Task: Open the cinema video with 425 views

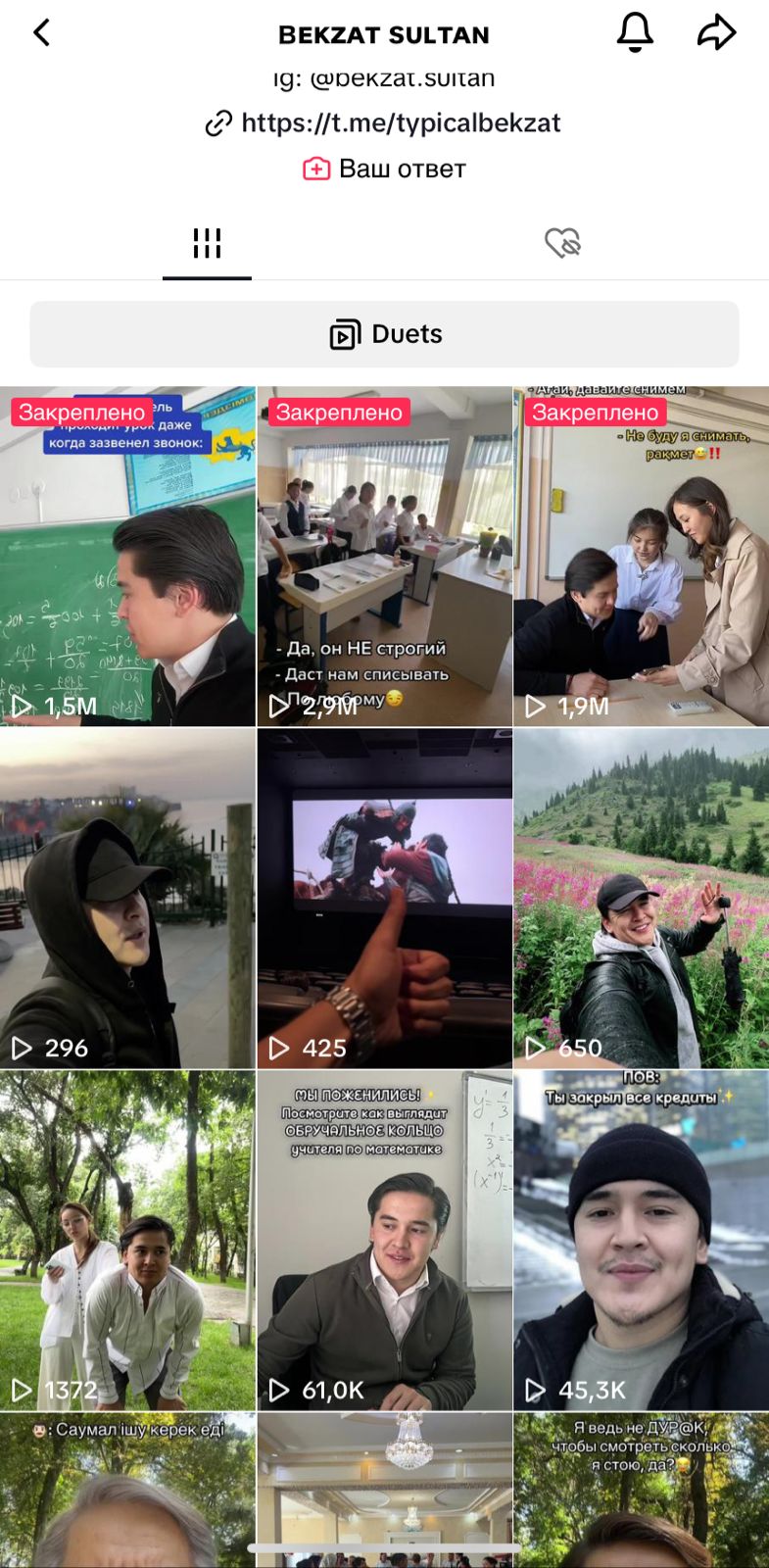Action: click(384, 898)
